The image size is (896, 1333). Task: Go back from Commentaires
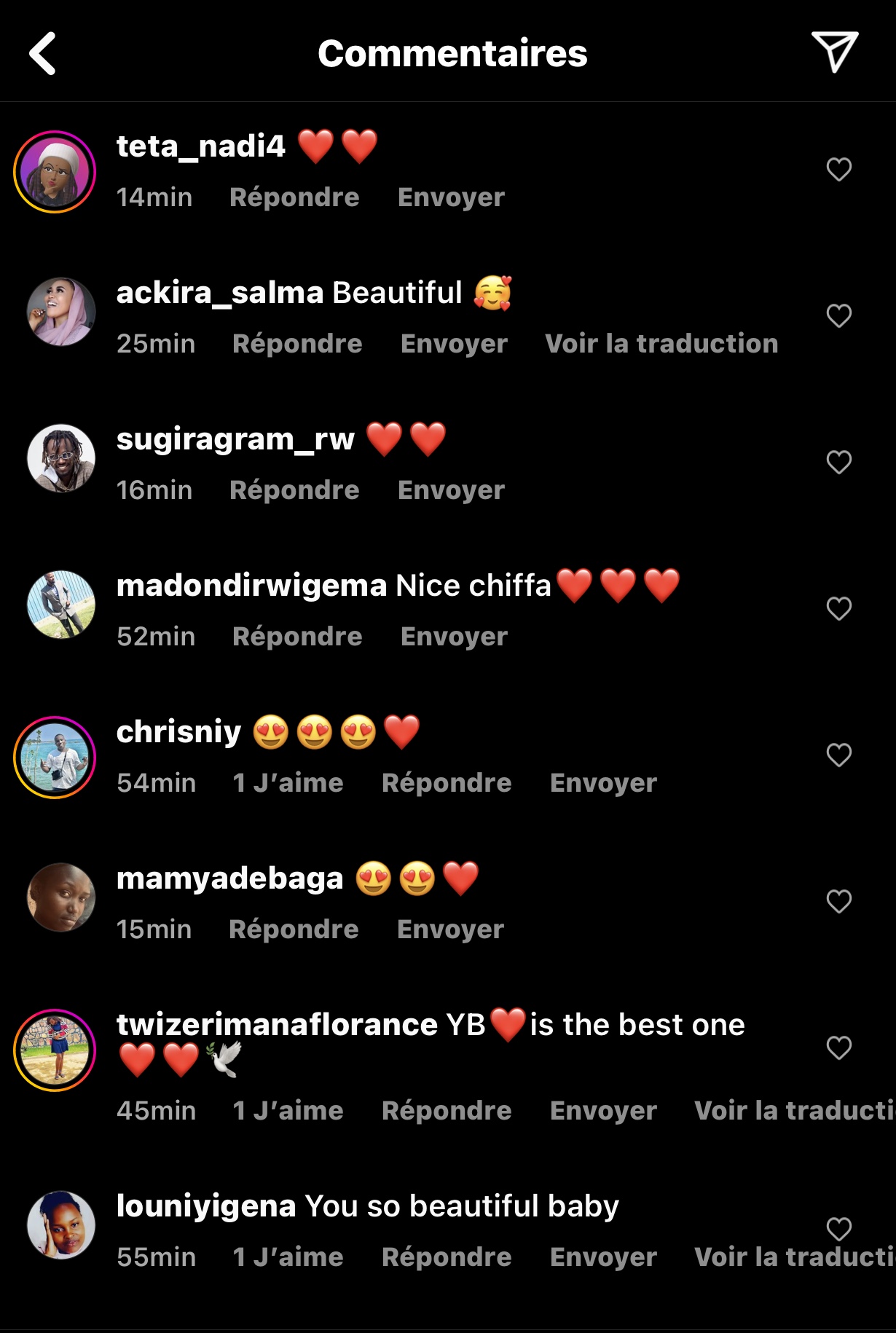(x=42, y=53)
